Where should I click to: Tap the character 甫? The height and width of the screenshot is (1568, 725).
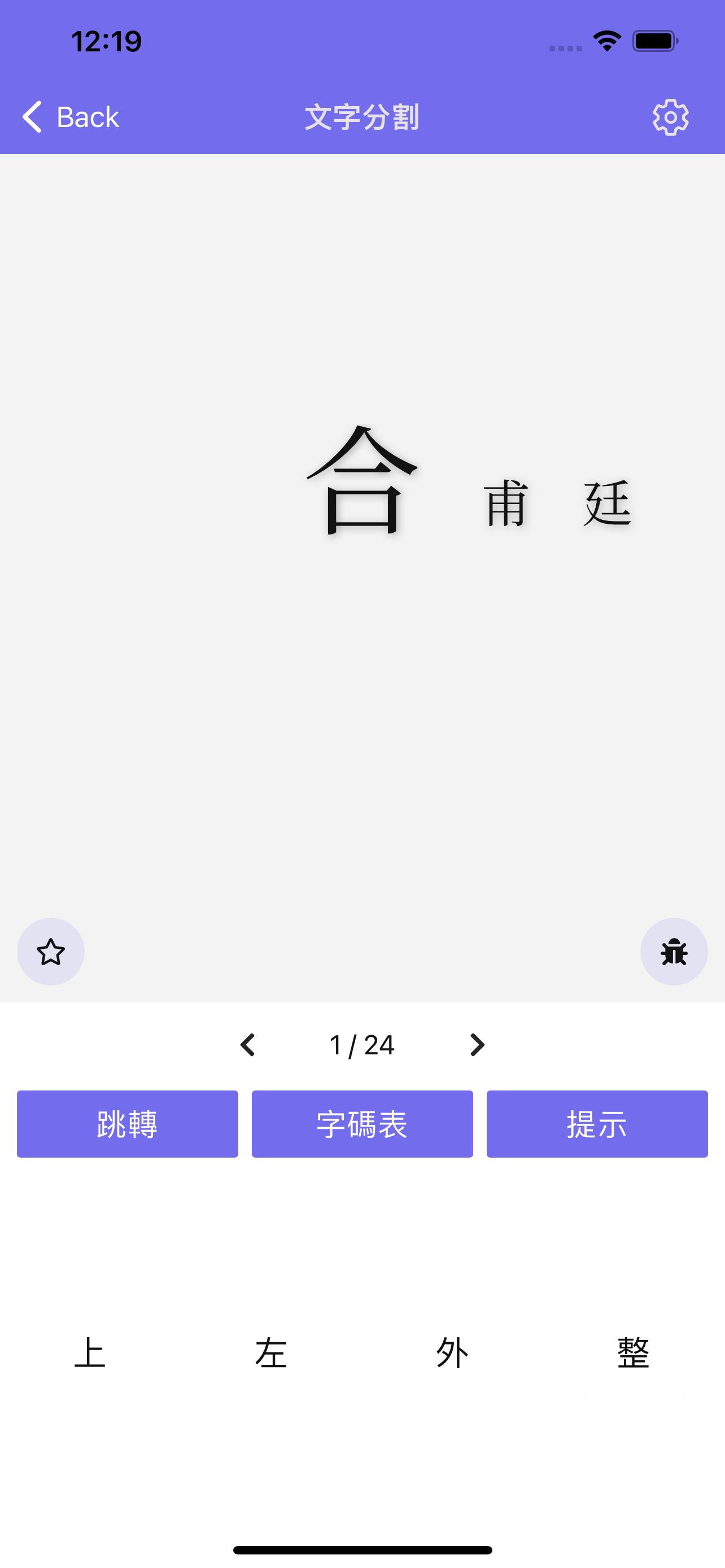click(507, 503)
